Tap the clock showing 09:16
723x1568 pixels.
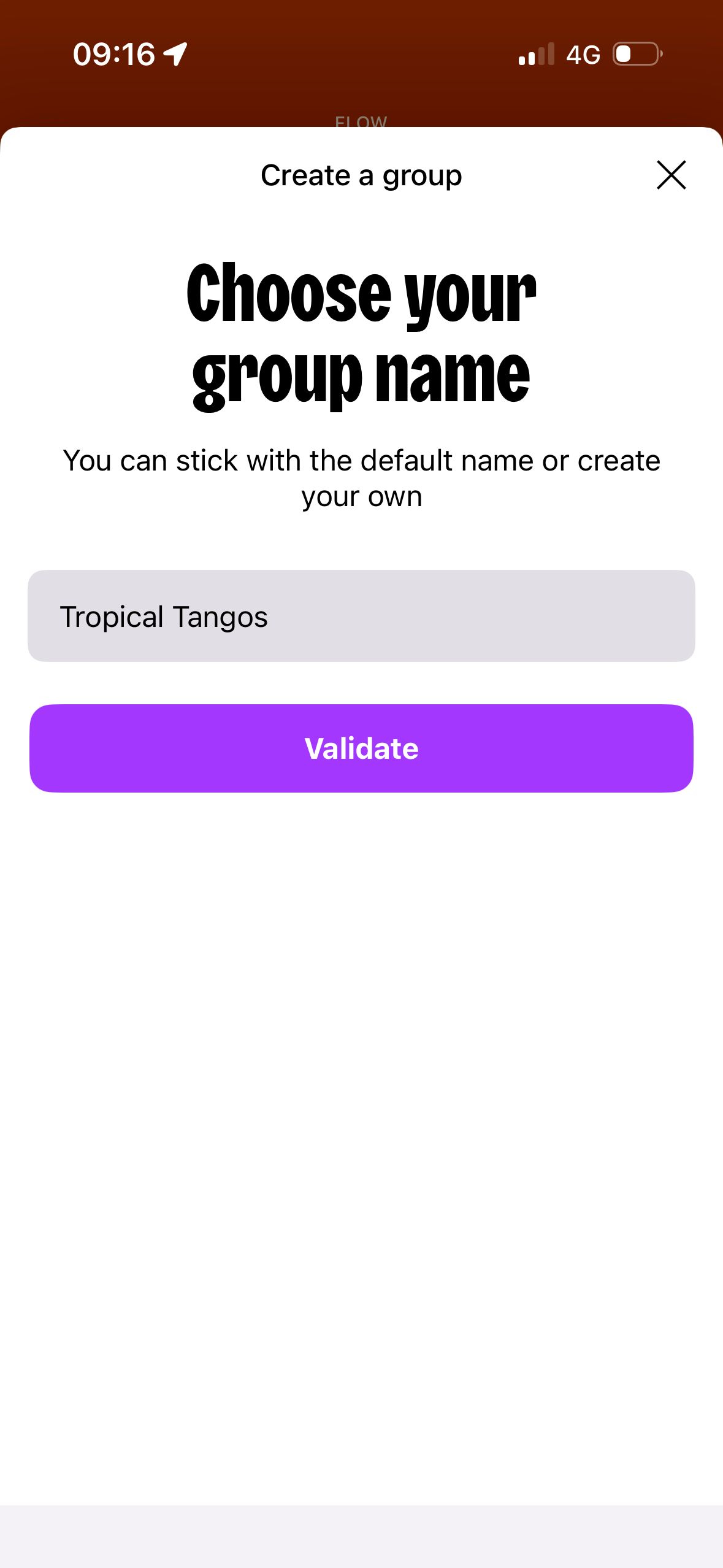click(x=113, y=54)
